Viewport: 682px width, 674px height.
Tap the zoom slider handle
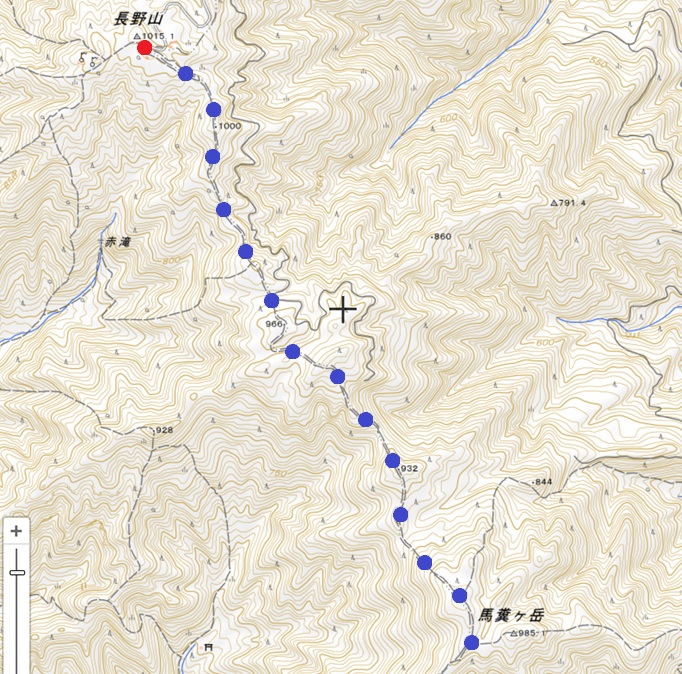pos(16,572)
